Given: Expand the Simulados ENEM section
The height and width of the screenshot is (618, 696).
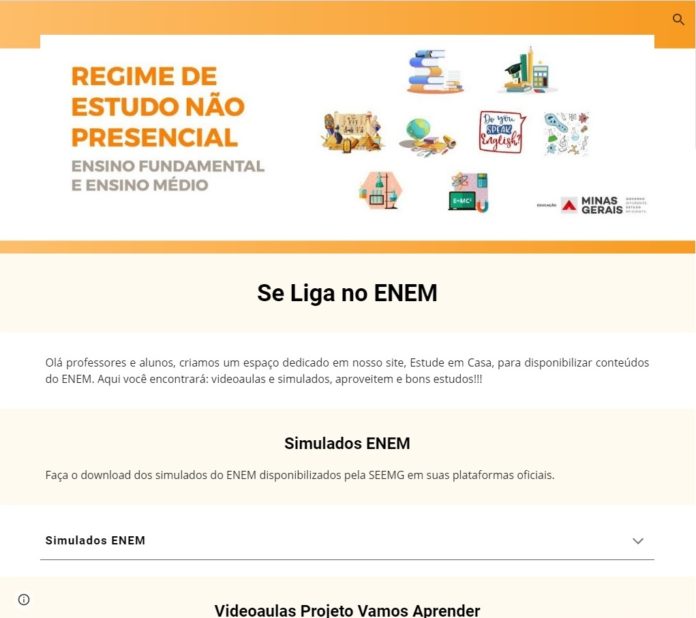Looking at the screenshot, I should pos(638,541).
